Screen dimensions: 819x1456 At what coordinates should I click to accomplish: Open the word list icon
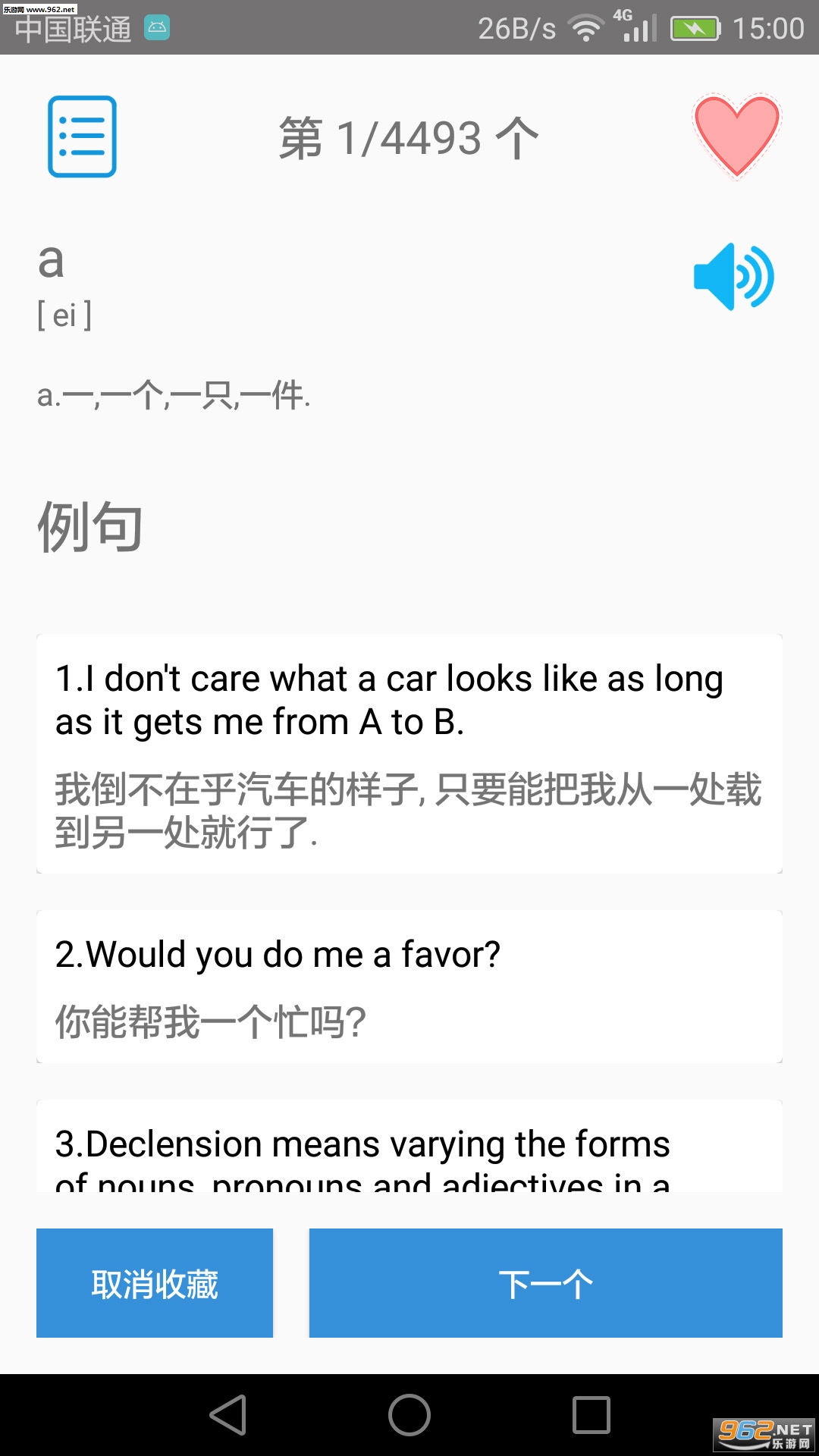click(x=82, y=136)
